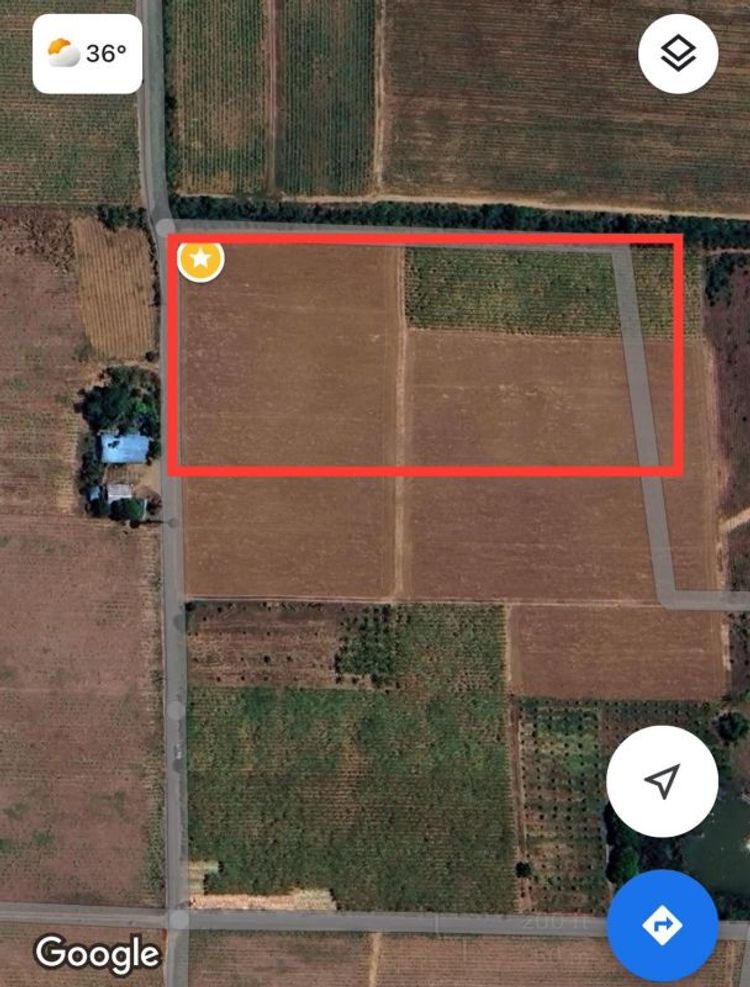Open the starred saved place marker
Screen dimensions: 750x987
pyautogui.click(x=201, y=260)
